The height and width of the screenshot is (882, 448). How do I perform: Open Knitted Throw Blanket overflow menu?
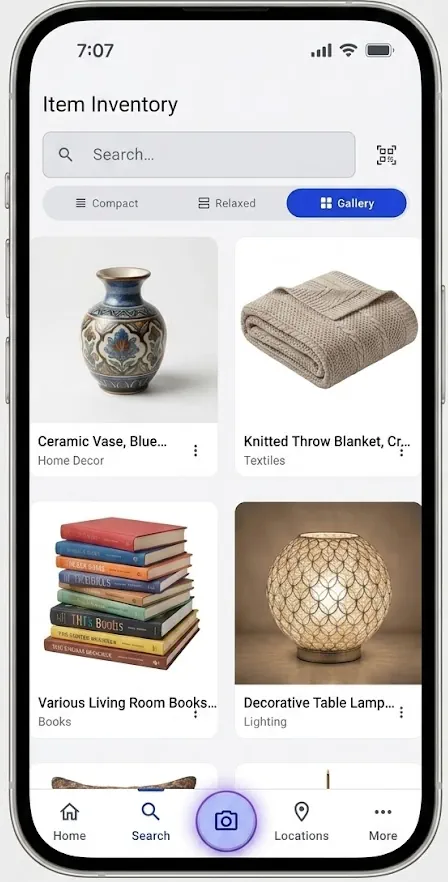[x=401, y=452]
